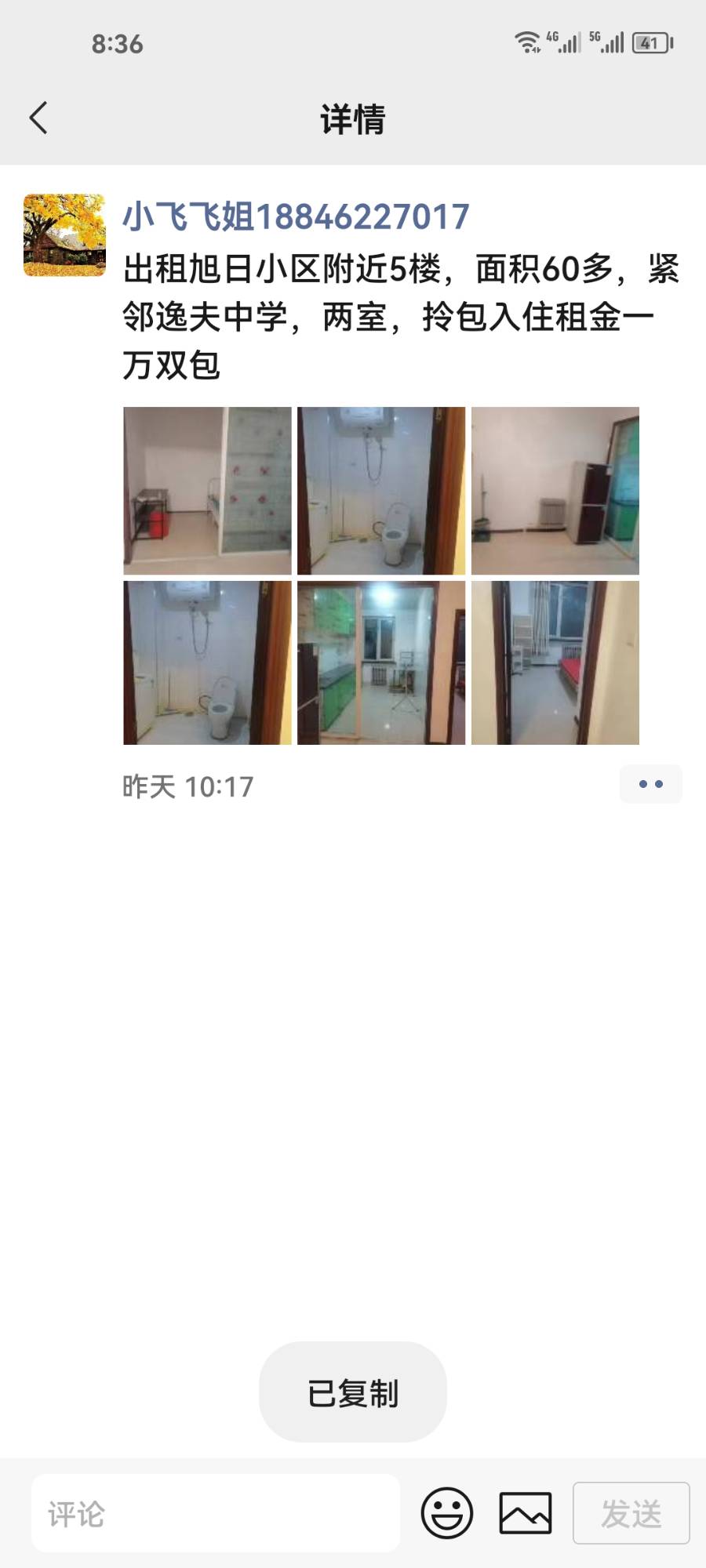The width and height of the screenshot is (706, 1568).
Task: Open 小飞飞姐18846227017 profile name link
Action: [296, 217]
